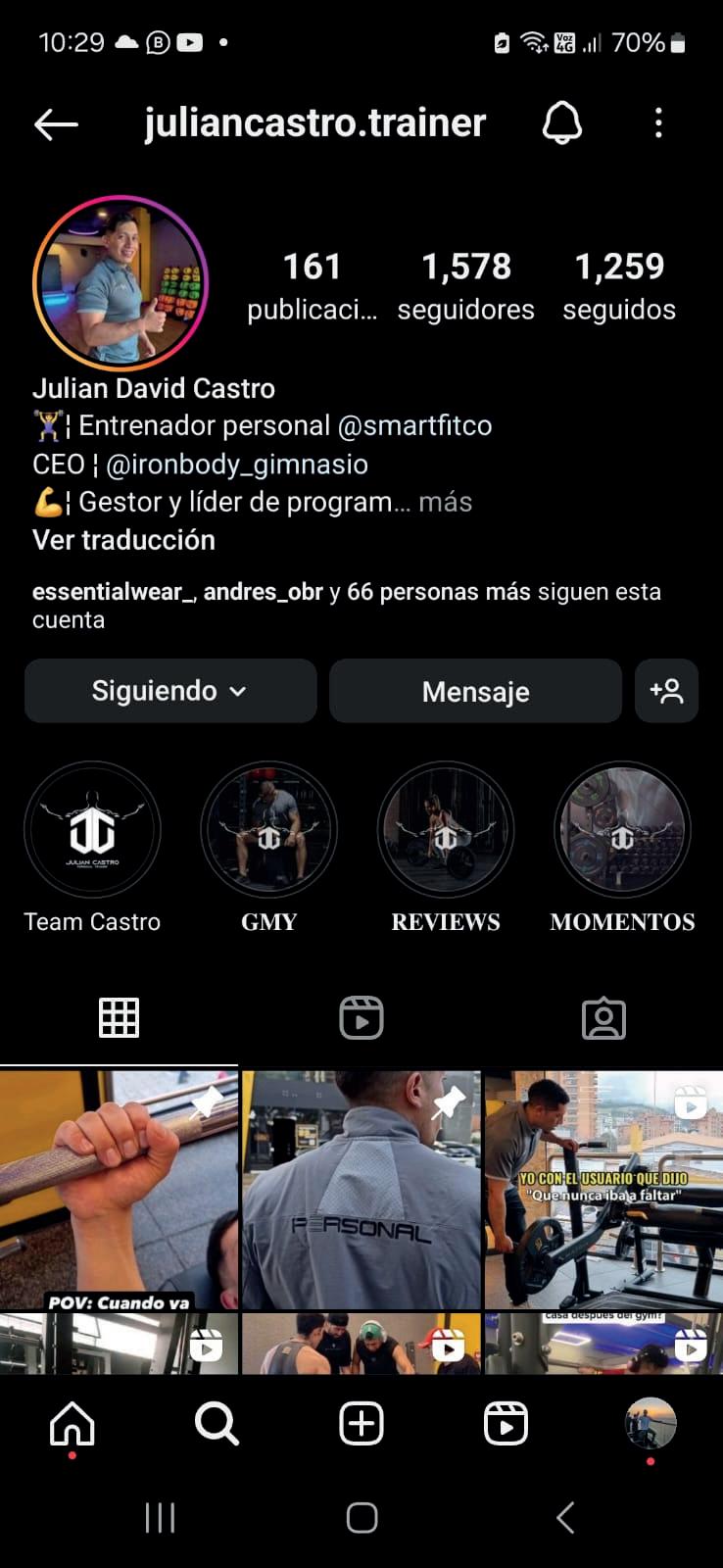Create a new post
Screen dimensions: 723x1568
[x=361, y=1424]
